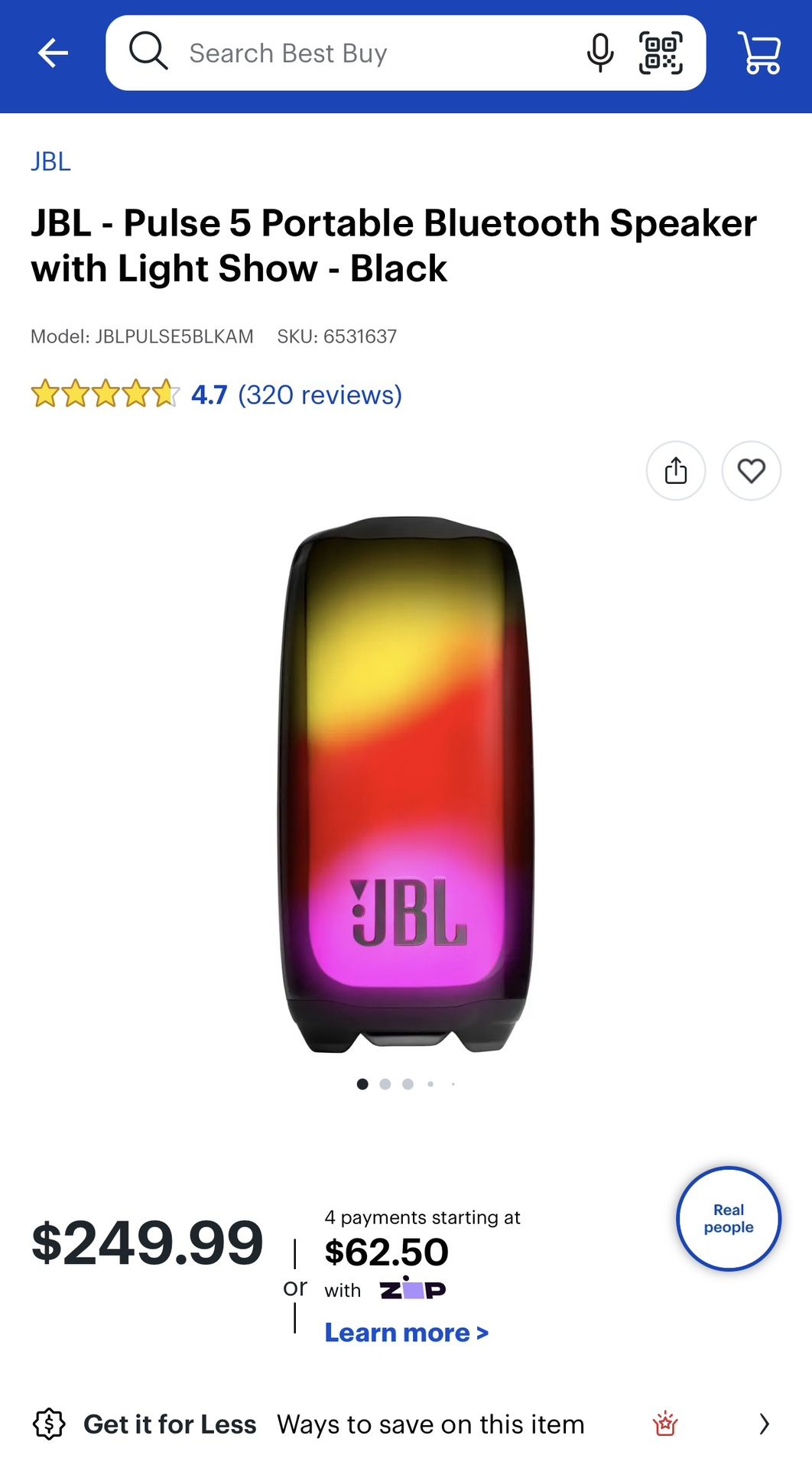Open the JBL brand link

[x=50, y=162]
